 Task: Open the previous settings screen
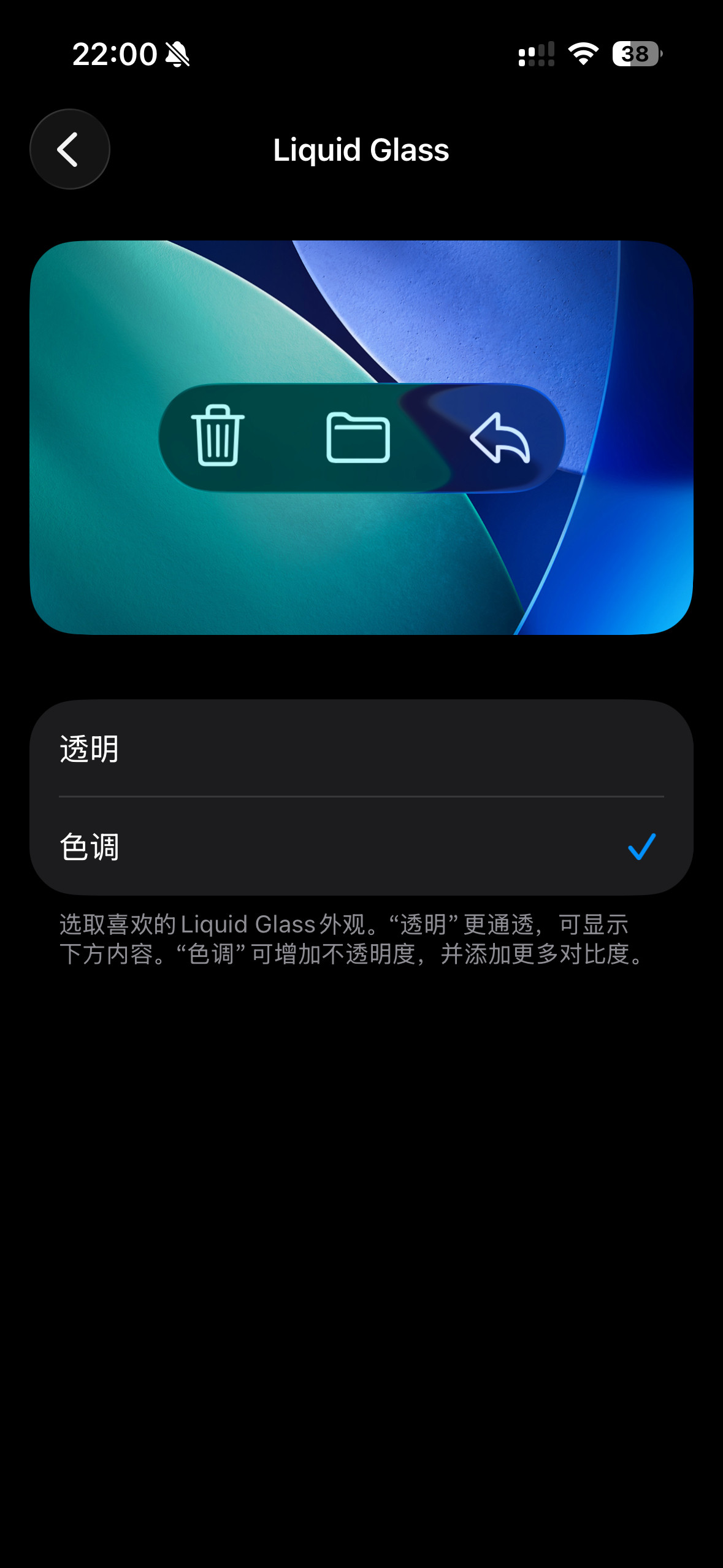69,148
